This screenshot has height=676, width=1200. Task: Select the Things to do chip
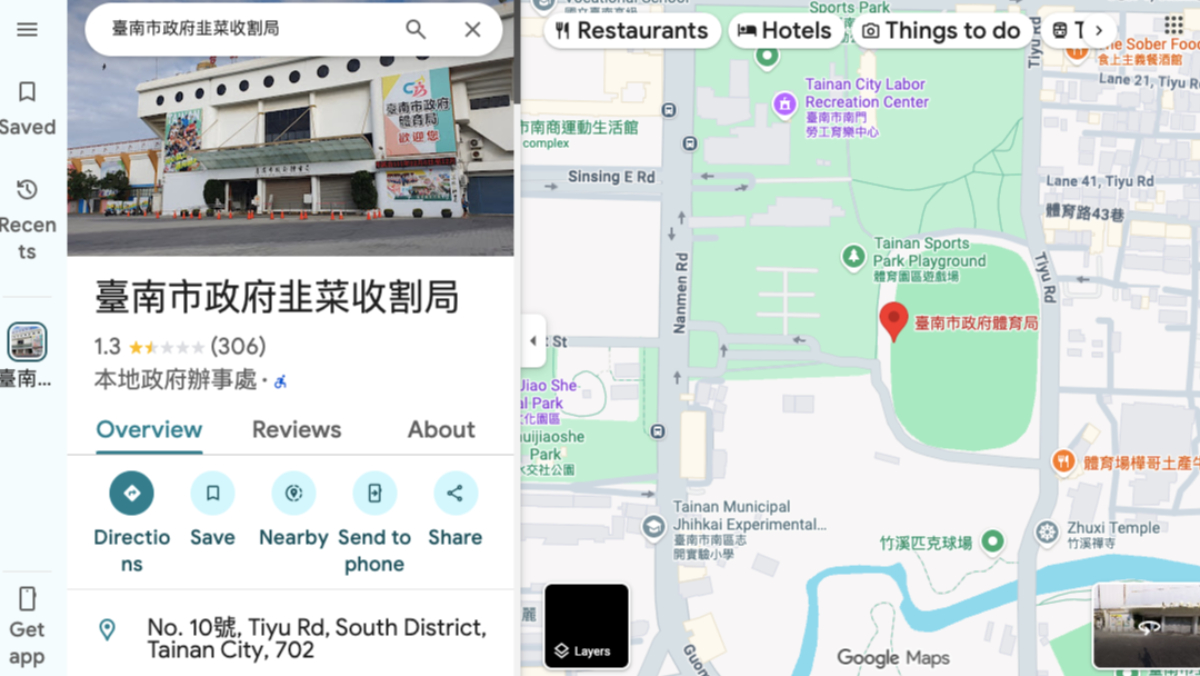[x=940, y=31]
